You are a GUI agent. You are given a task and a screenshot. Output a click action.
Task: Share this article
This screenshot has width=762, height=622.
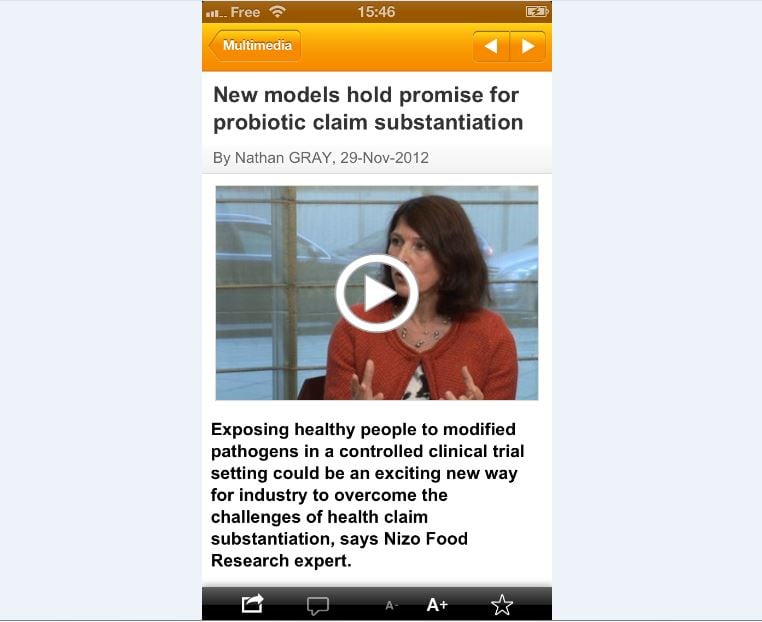[x=252, y=604]
